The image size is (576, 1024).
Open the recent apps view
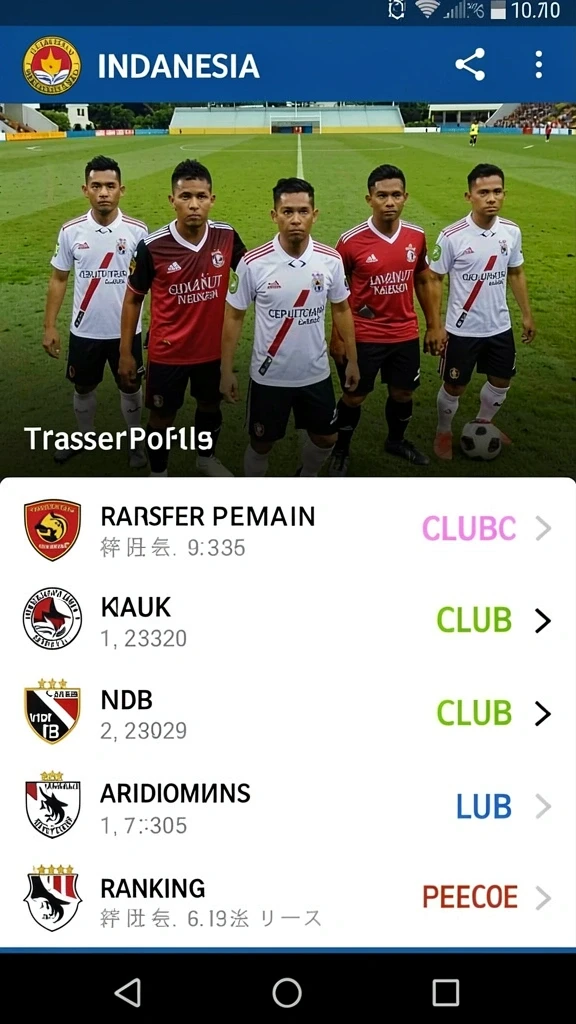point(445,993)
